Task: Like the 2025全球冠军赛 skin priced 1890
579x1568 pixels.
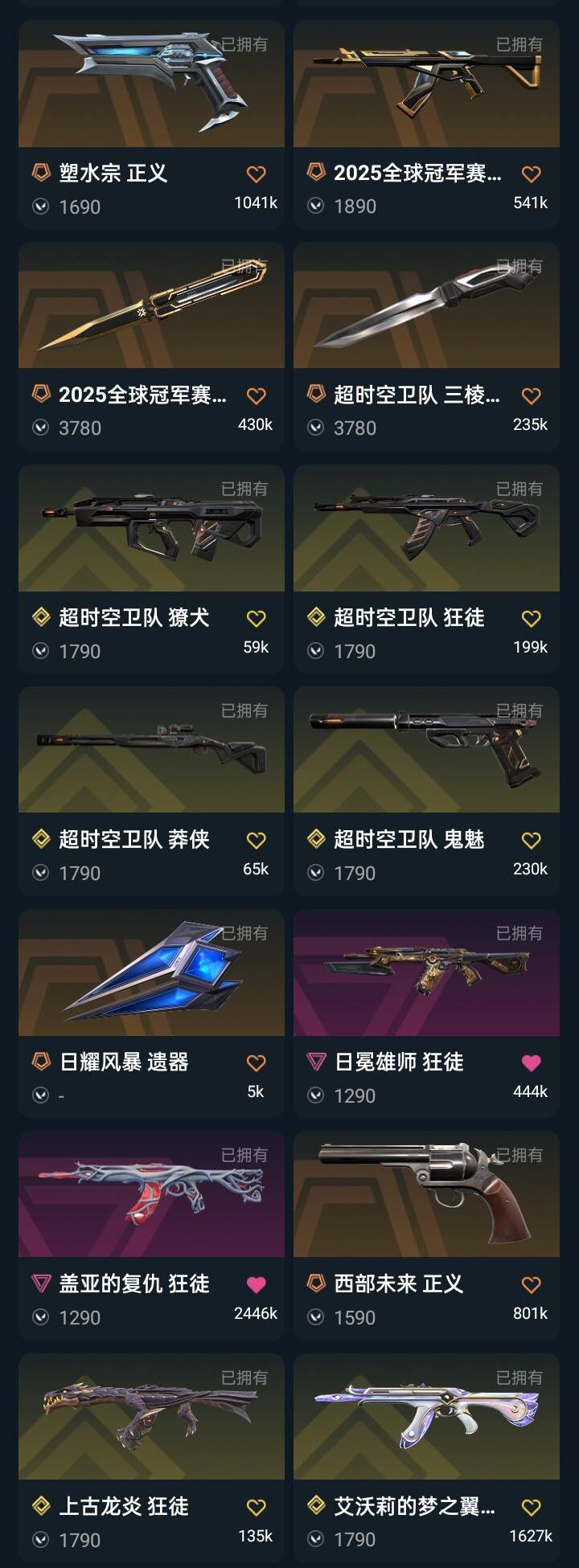Action: (531, 174)
